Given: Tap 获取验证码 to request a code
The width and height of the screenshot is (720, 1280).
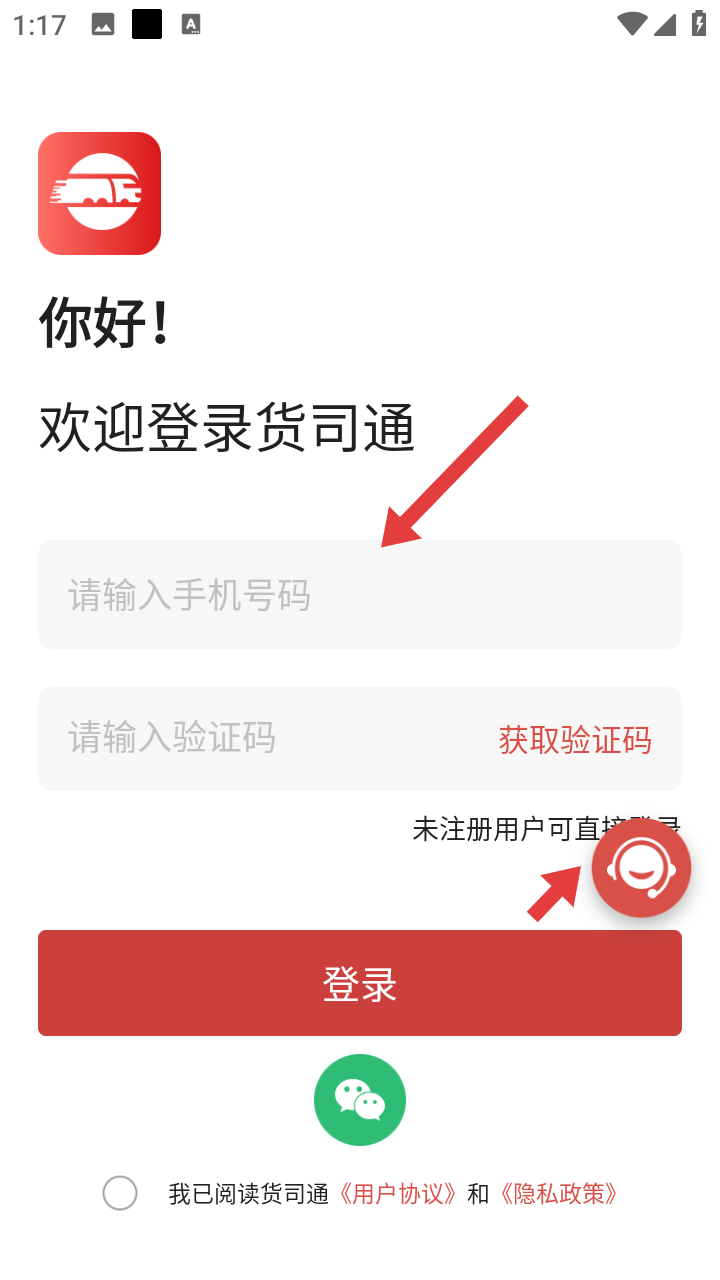Looking at the screenshot, I should [x=575, y=740].
